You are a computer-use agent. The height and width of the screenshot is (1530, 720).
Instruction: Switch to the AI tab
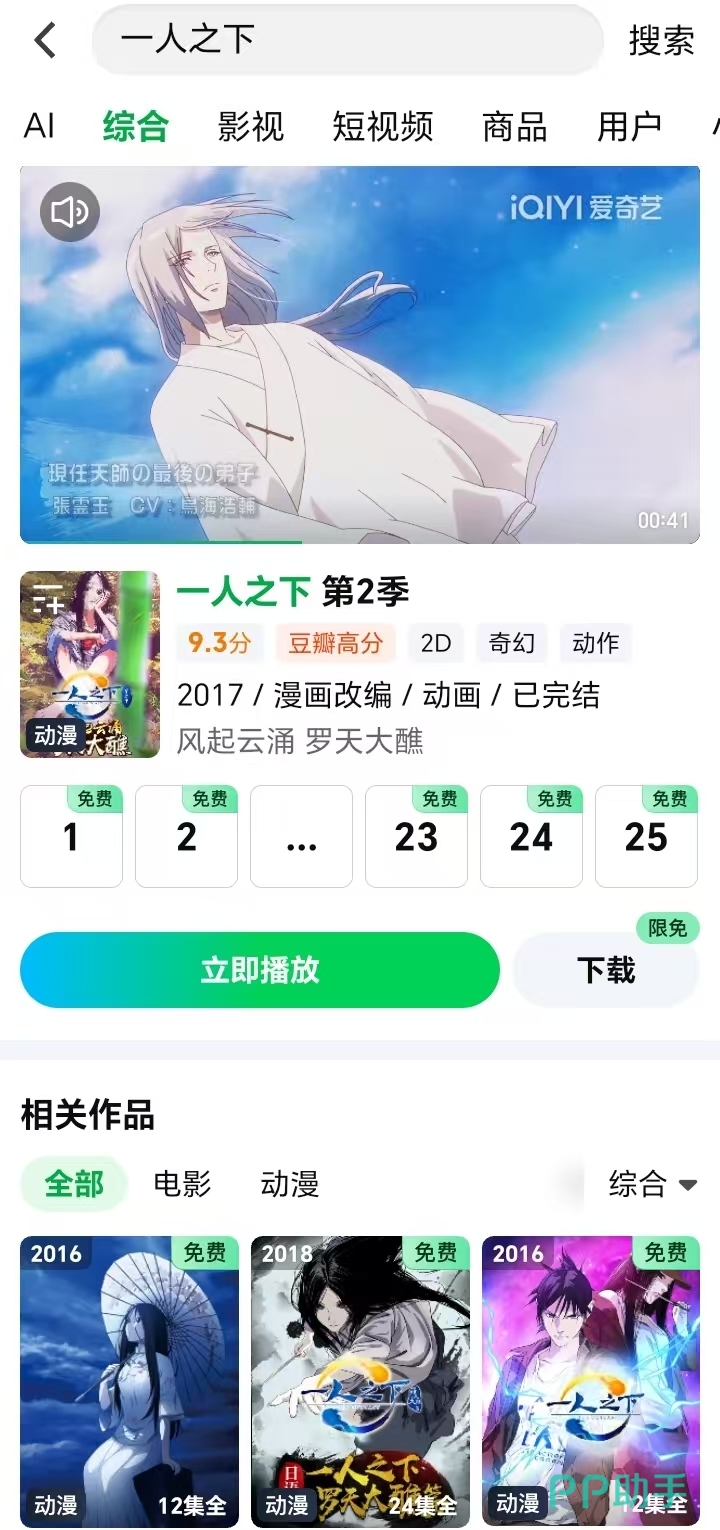(40, 127)
